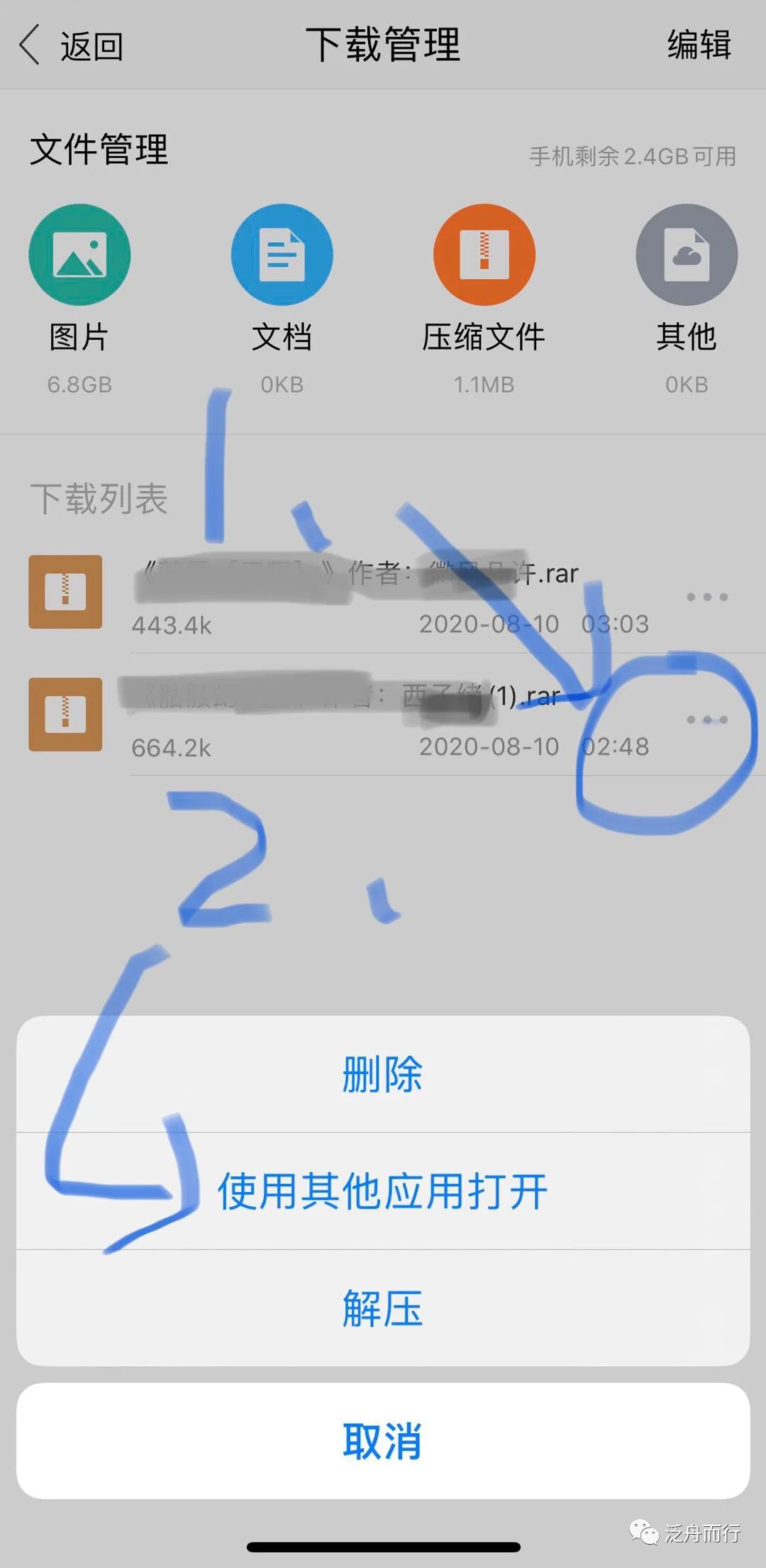Viewport: 766px width, 1568px height.
Task: Open the 文档 (Documents) category icon
Action: 282,255
